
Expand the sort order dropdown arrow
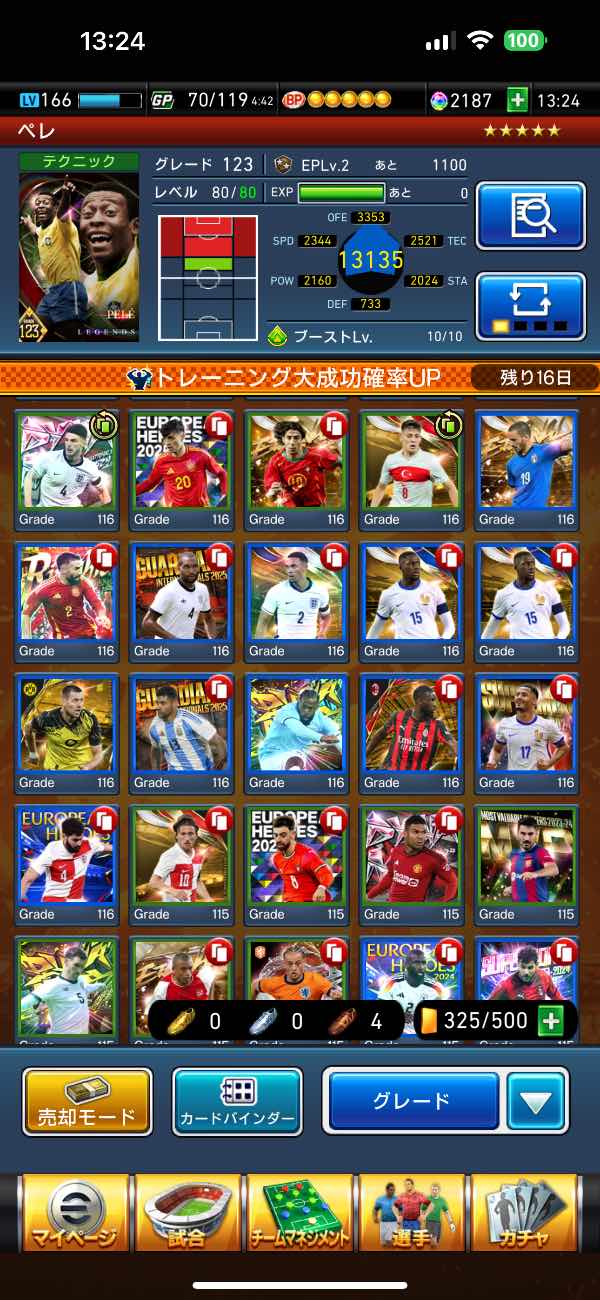pyautogui.click(x=536, y=1102)
